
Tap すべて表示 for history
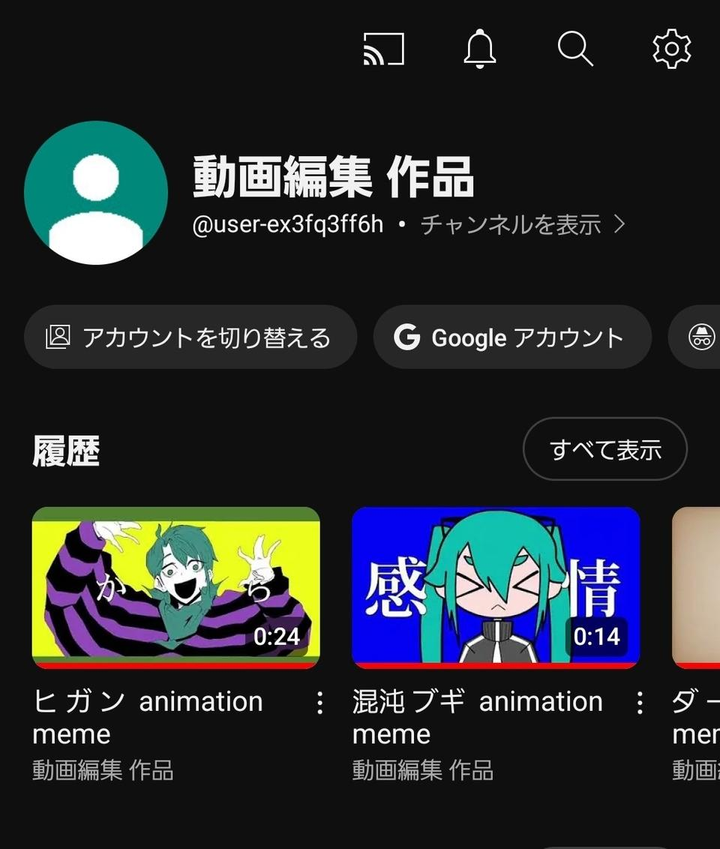click(x=605, y=450)
